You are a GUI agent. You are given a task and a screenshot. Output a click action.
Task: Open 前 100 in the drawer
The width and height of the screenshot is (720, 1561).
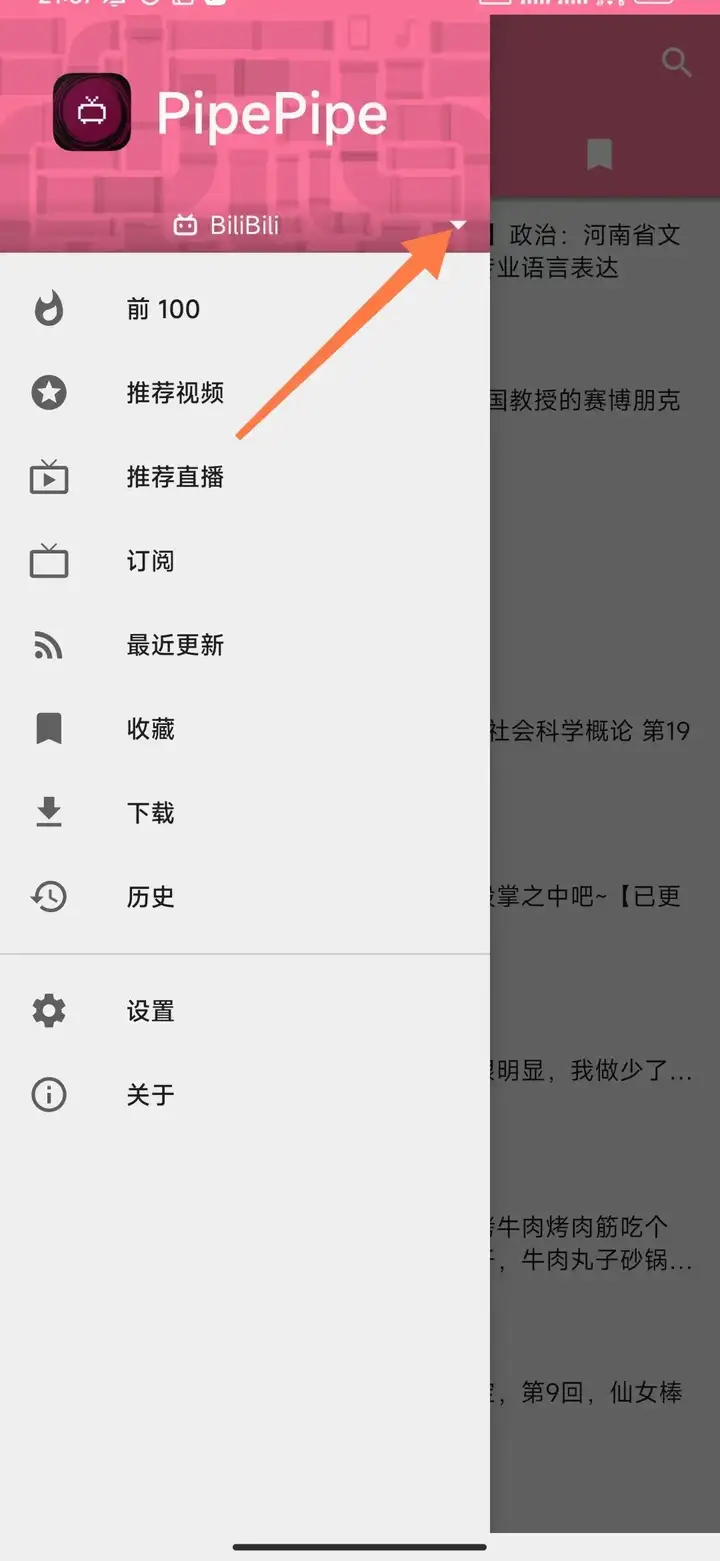tap(163, 310)
